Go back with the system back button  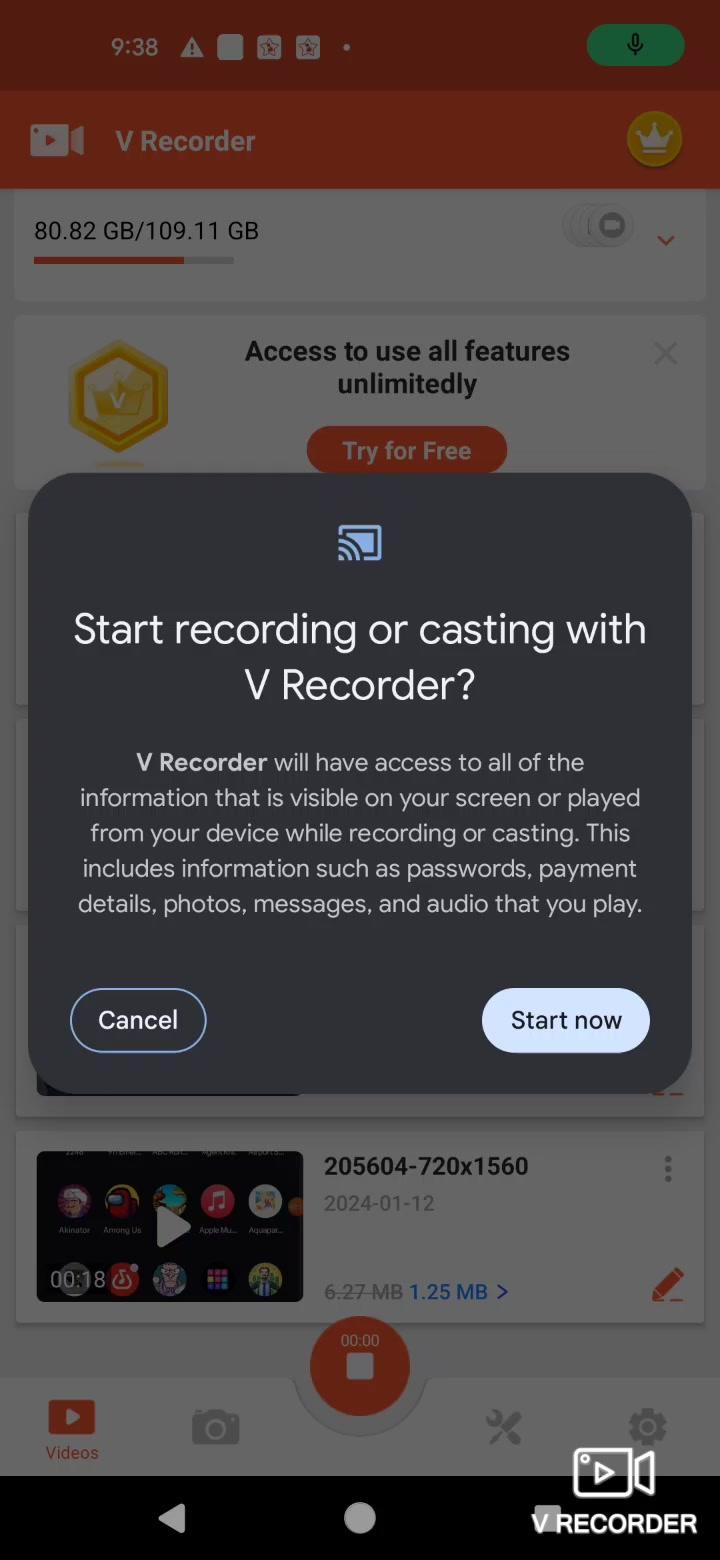click(172, 1519)
